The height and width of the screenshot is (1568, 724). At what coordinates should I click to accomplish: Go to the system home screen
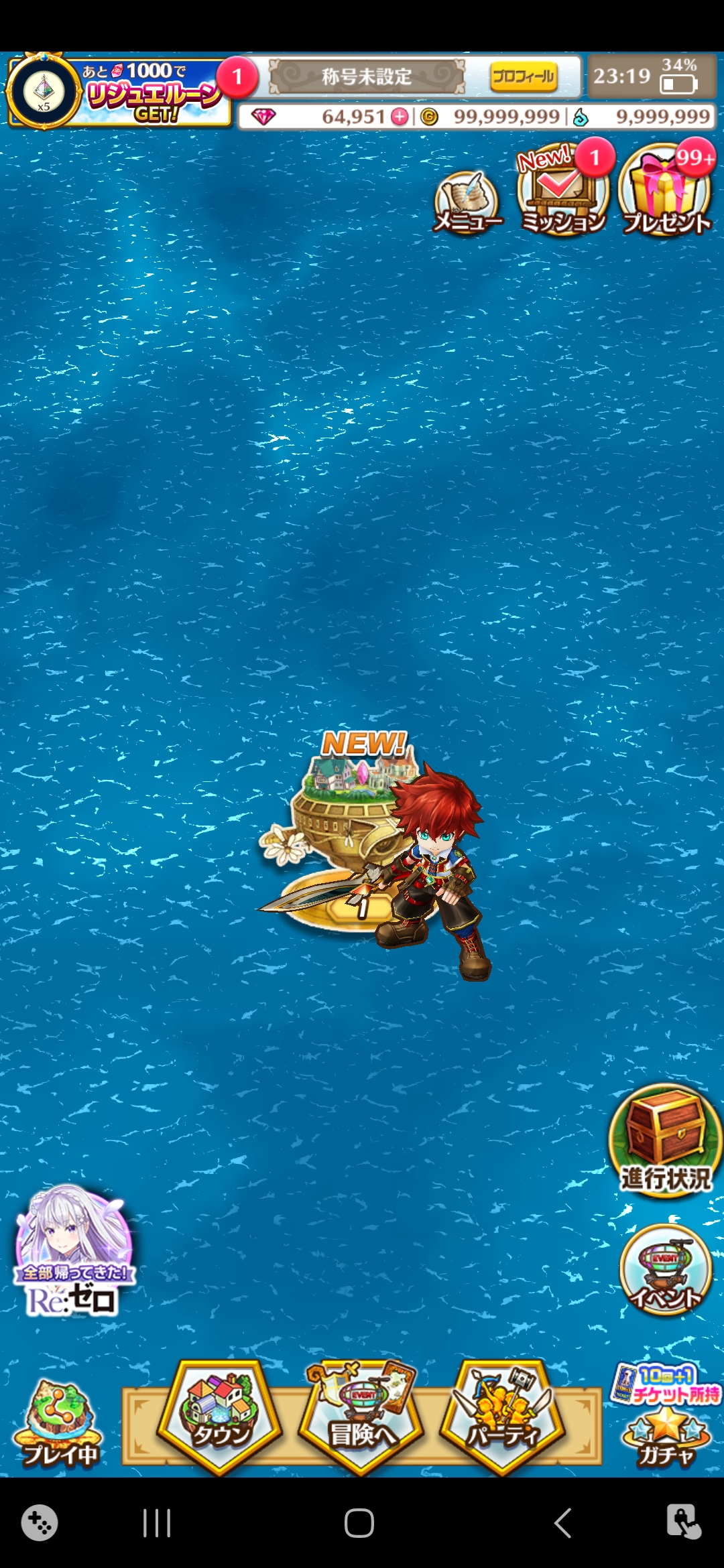[359, 1523]
